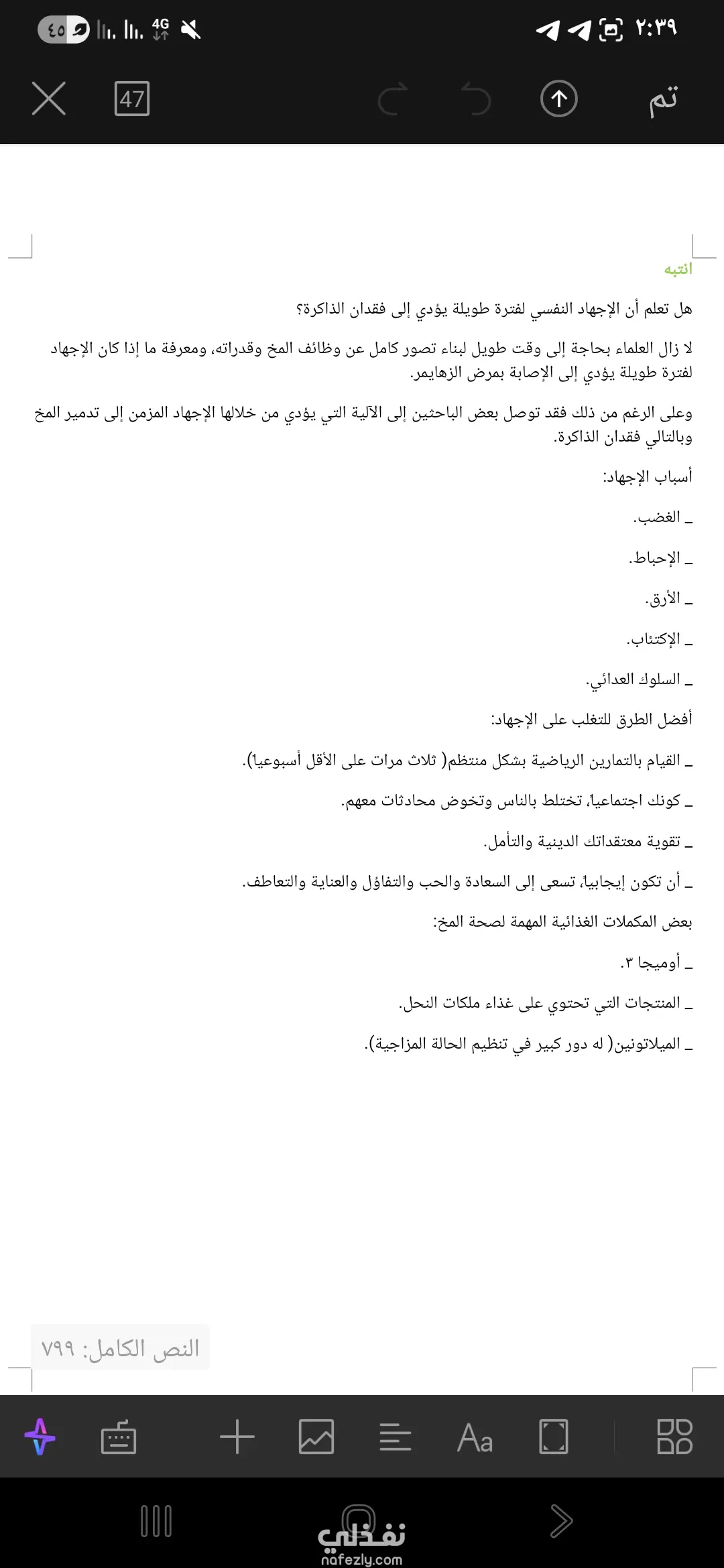Open recent apps from the navigation bar
Viewport: 724px width, 1568px height.
point(156,1521)
